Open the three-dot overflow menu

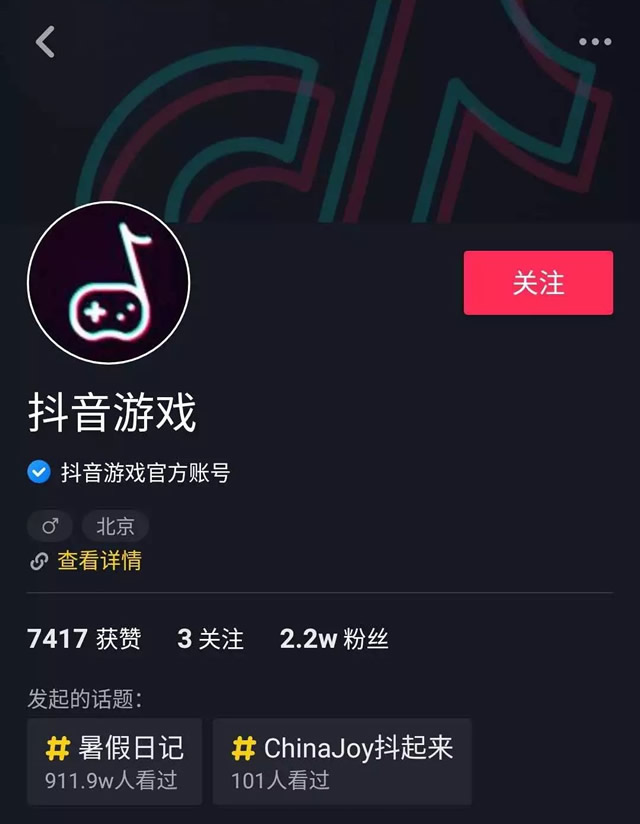[595, 42]
